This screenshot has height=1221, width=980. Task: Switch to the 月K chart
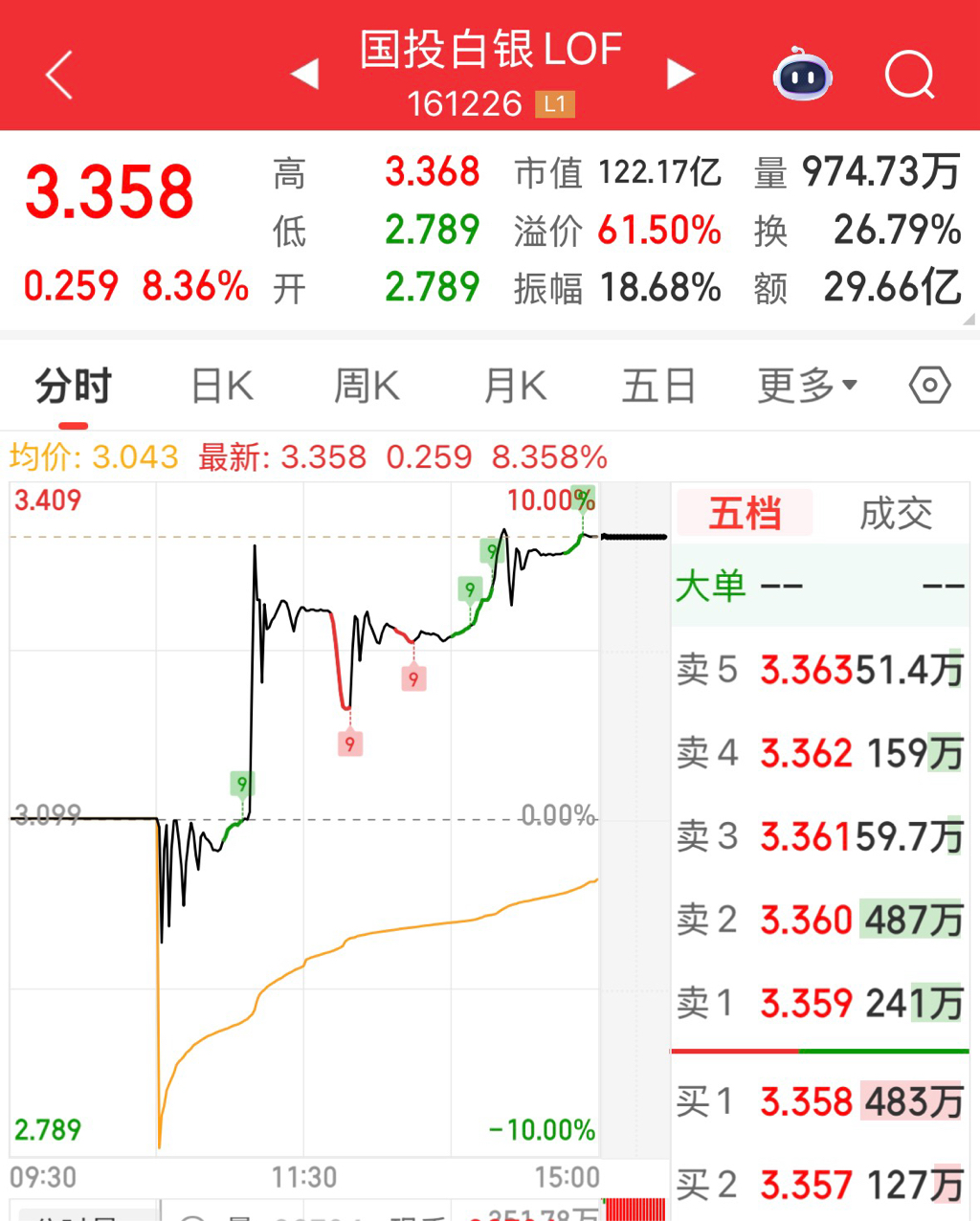tap(515, 388)
